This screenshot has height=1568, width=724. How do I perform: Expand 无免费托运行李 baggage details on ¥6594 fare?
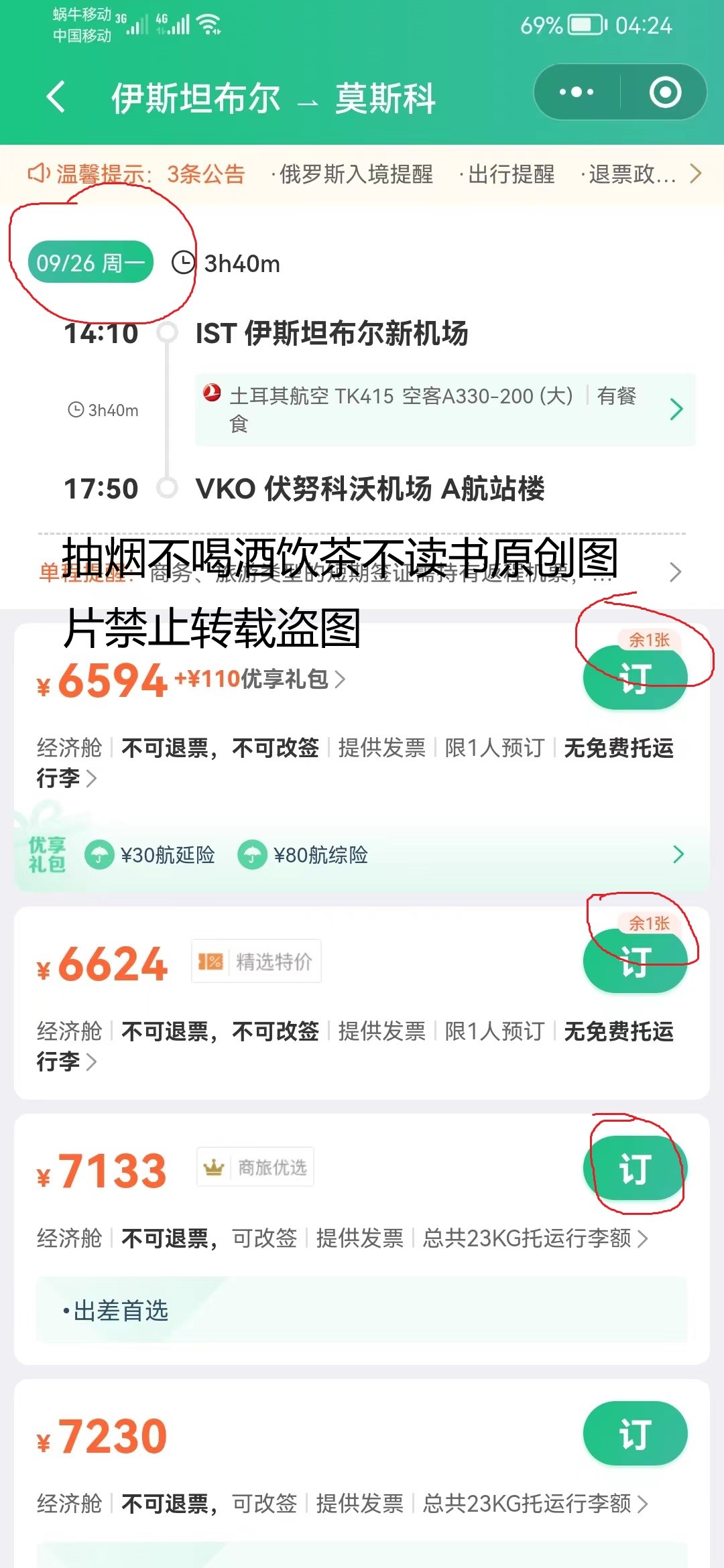(94, 779)
